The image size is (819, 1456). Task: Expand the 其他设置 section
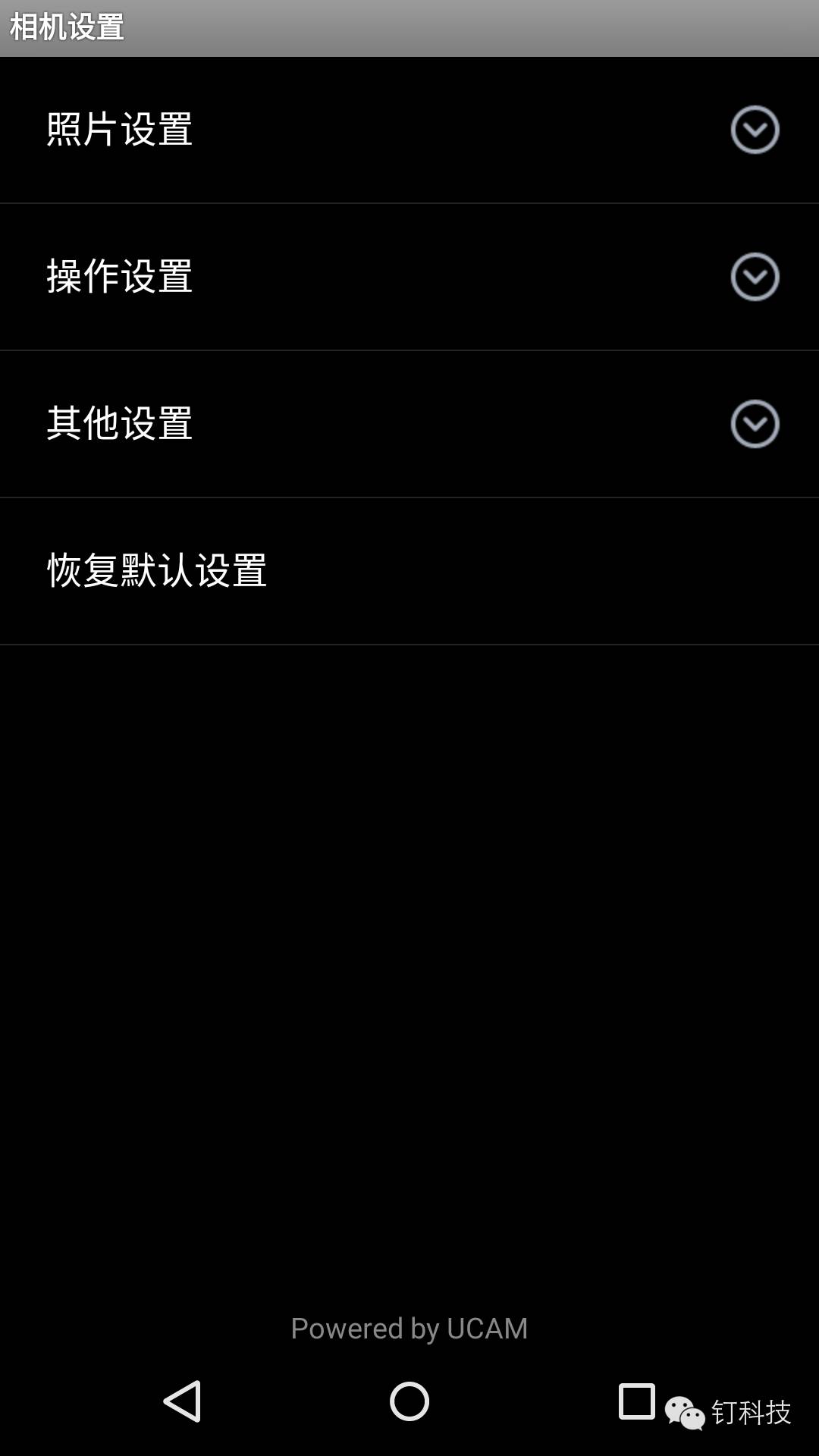[x=409, y=424]
